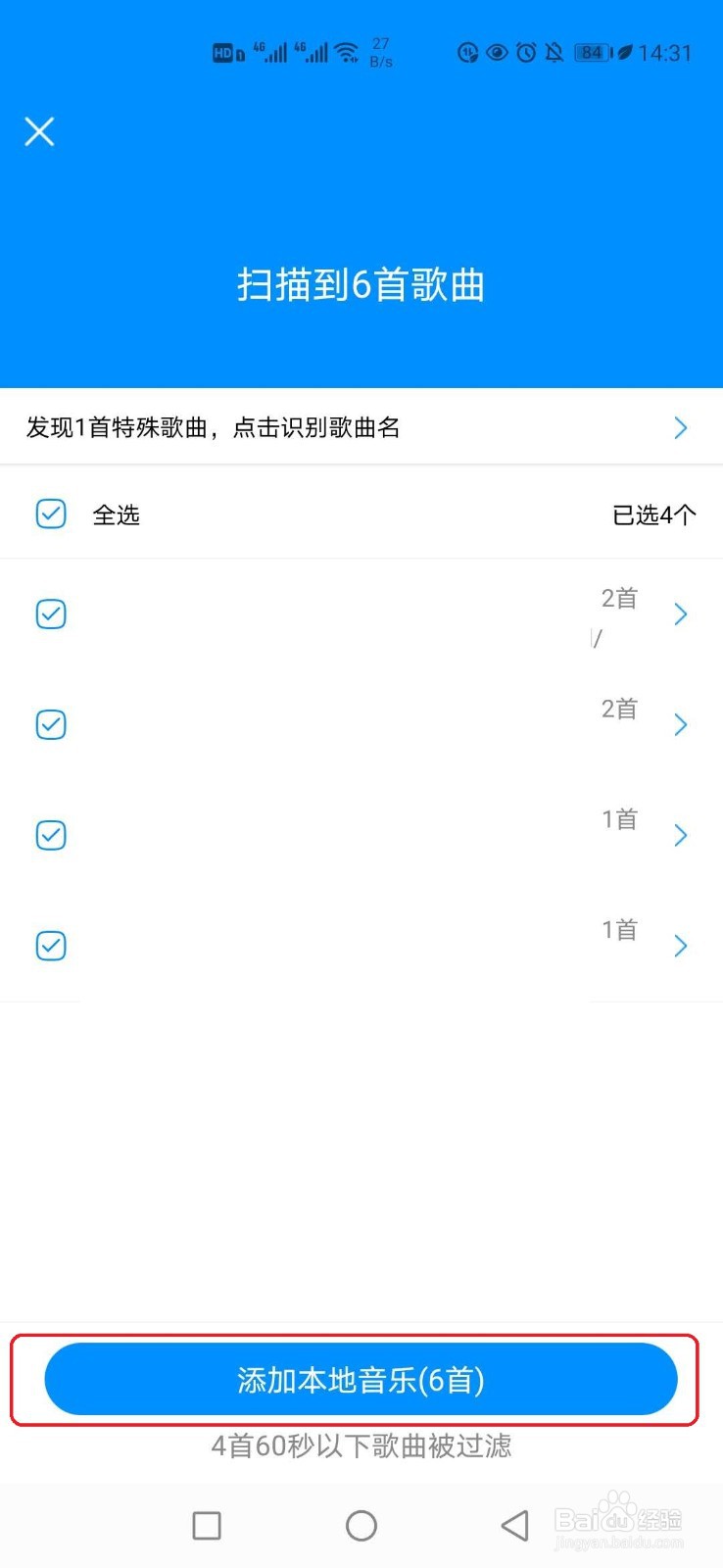Tap the muted notification bell icon
The width and height of the screenshot is (723, 1568).
tap(554, 52)
